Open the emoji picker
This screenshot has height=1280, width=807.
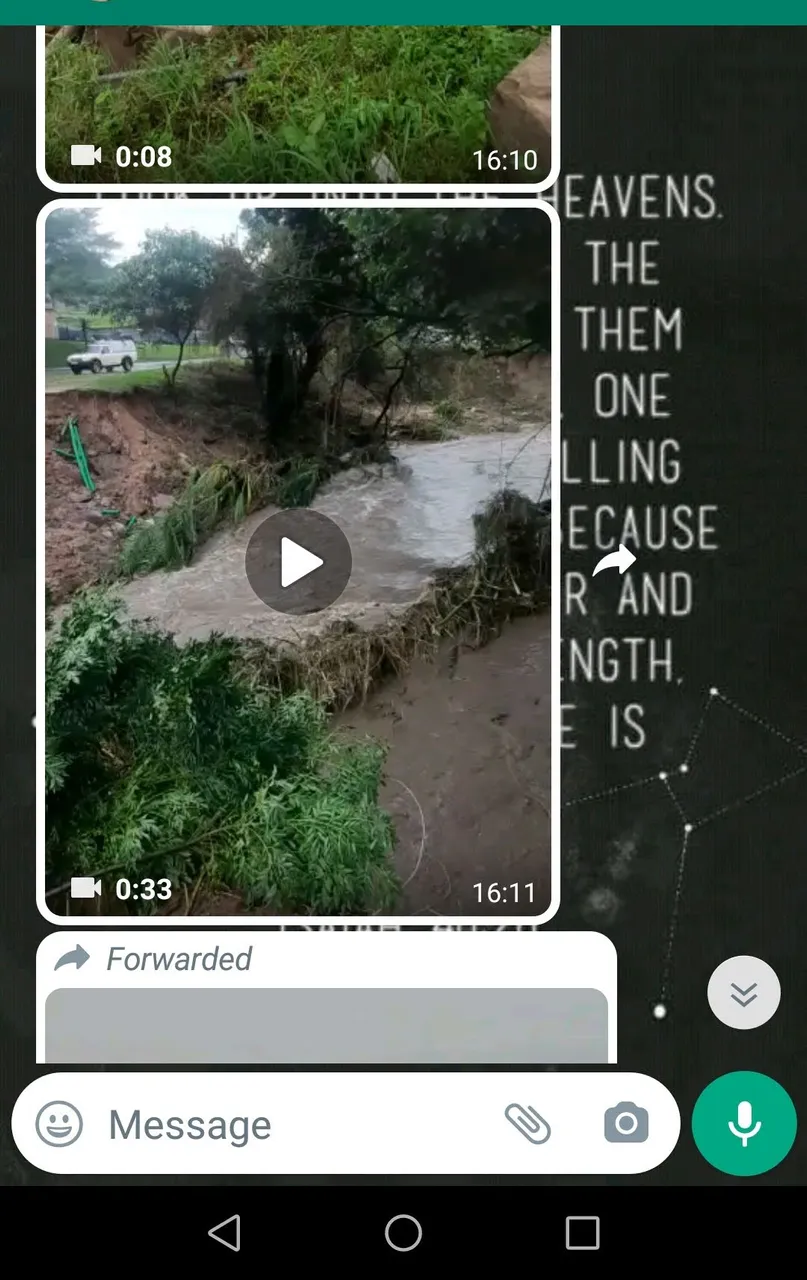pyautogui.click(x=59, y=1124)
